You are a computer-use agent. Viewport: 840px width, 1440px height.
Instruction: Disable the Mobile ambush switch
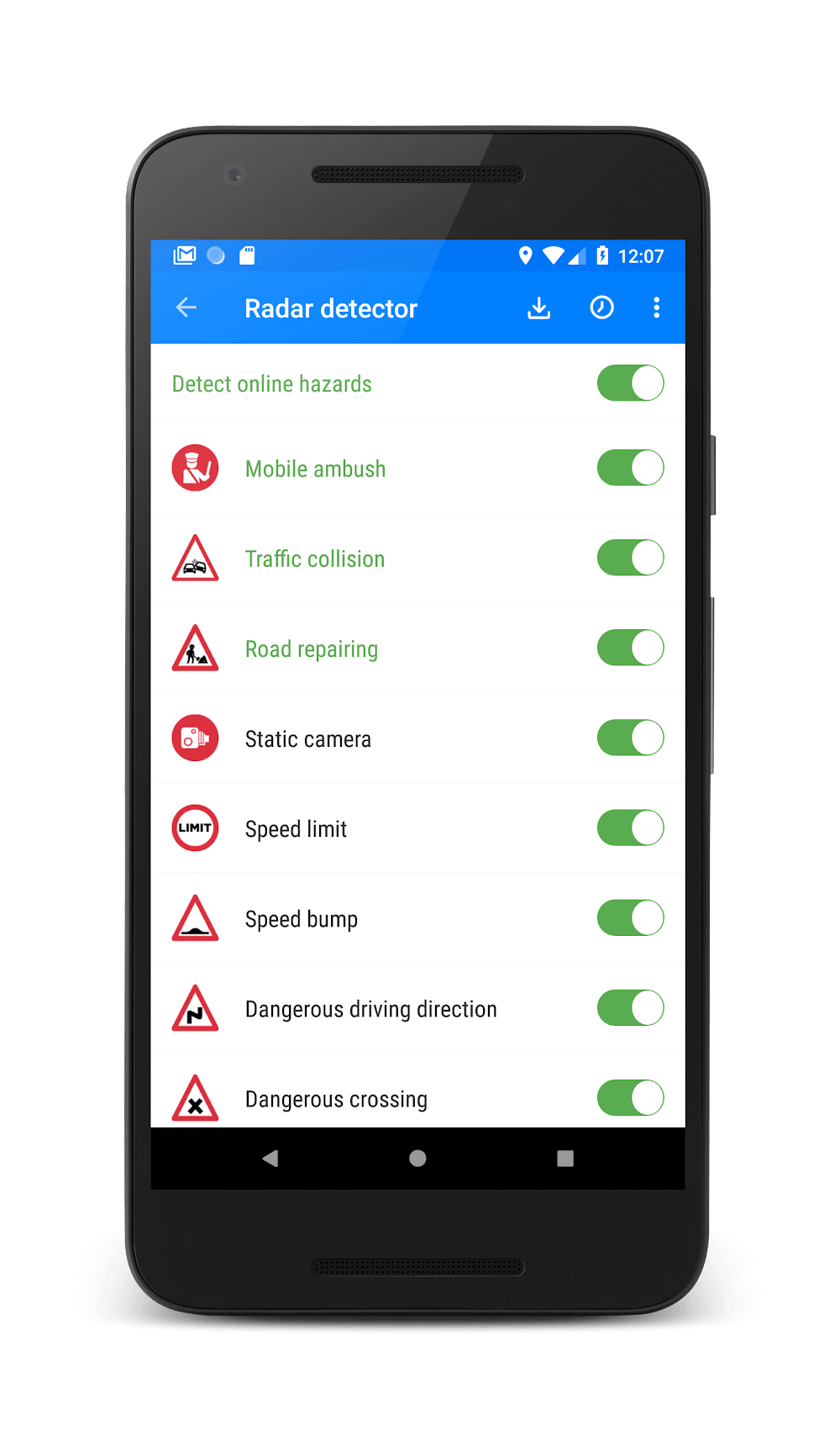click(630, 468)
